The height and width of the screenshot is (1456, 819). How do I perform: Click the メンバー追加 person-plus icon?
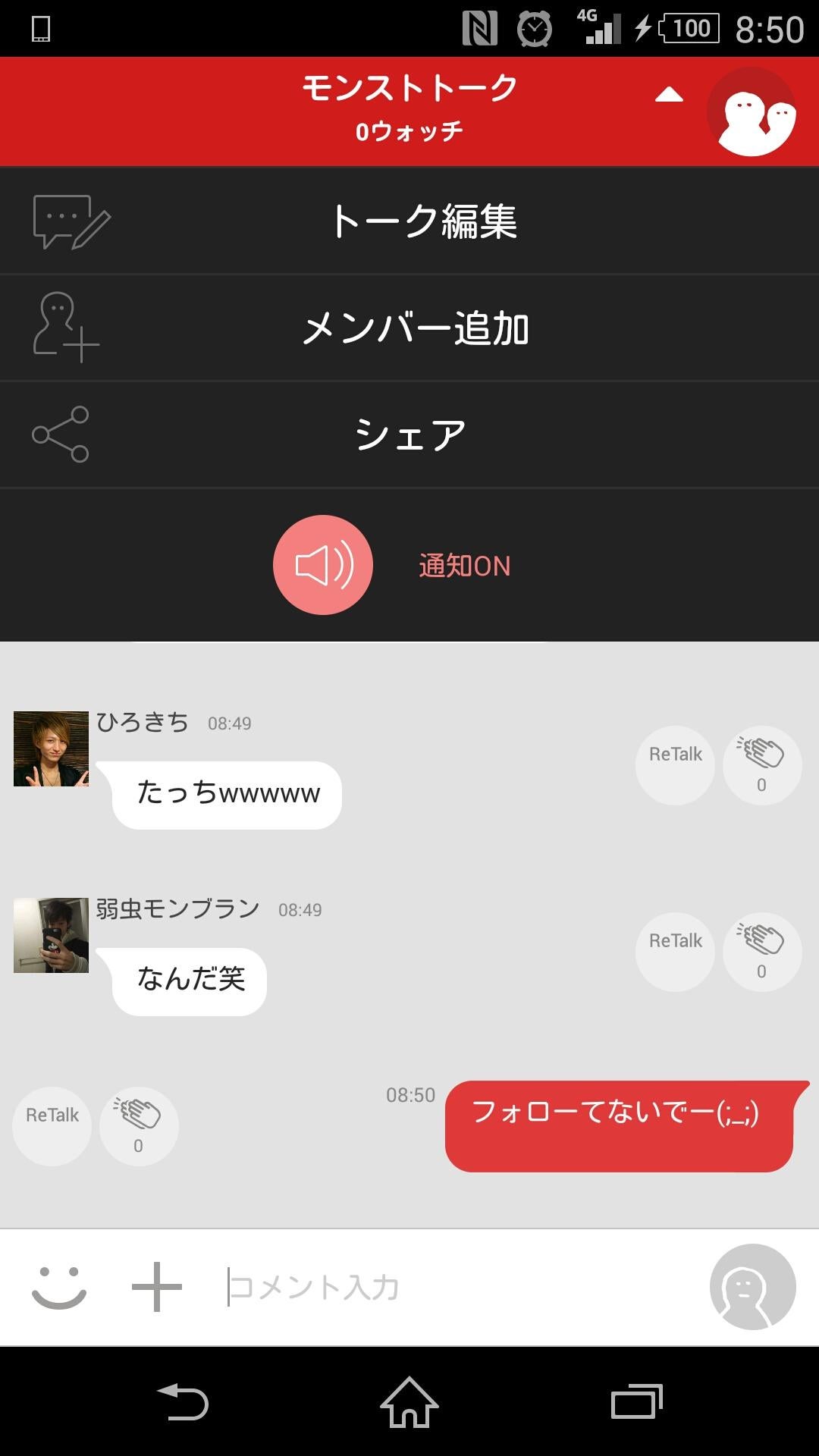64,326
